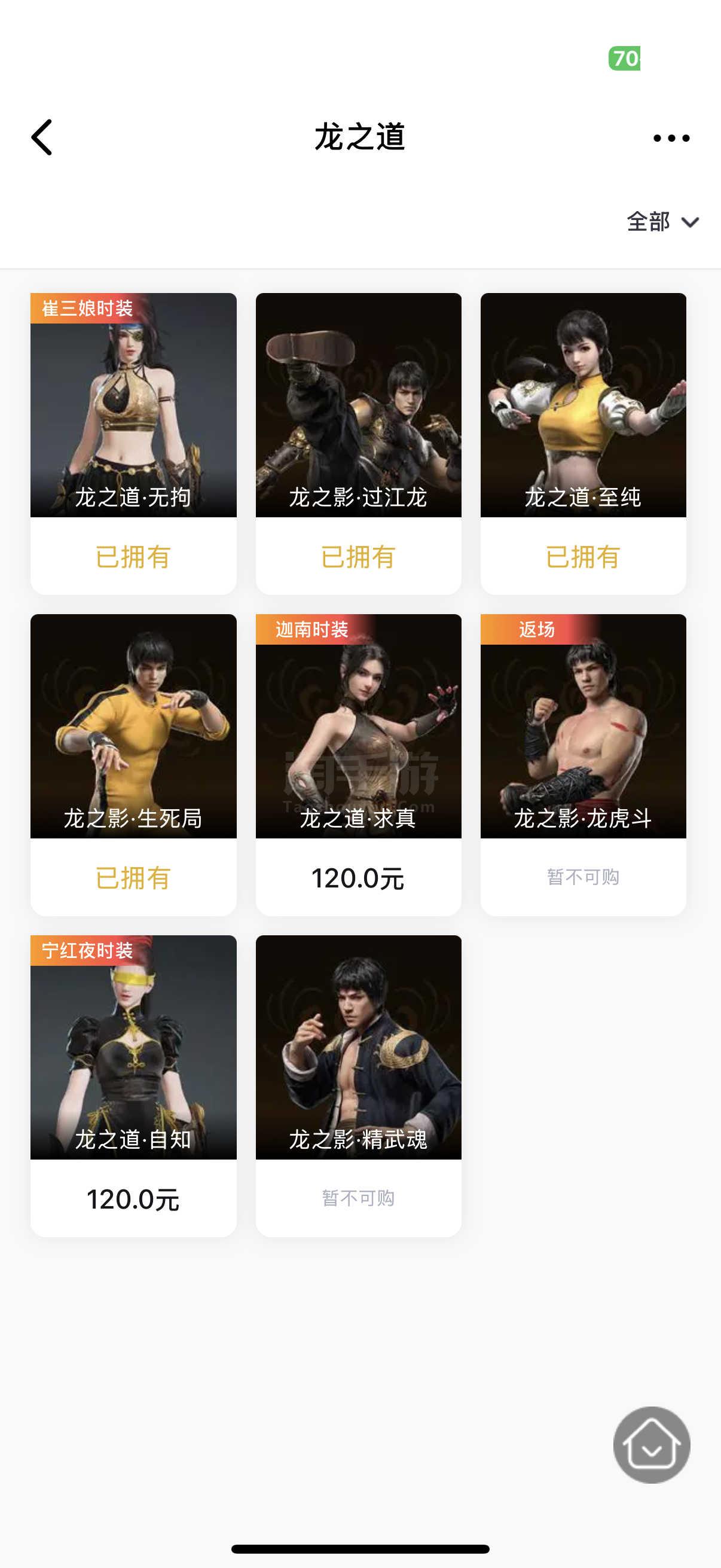Open the three-dot overflow menu
The image size is (721, 1568).
tap(671, 138)
